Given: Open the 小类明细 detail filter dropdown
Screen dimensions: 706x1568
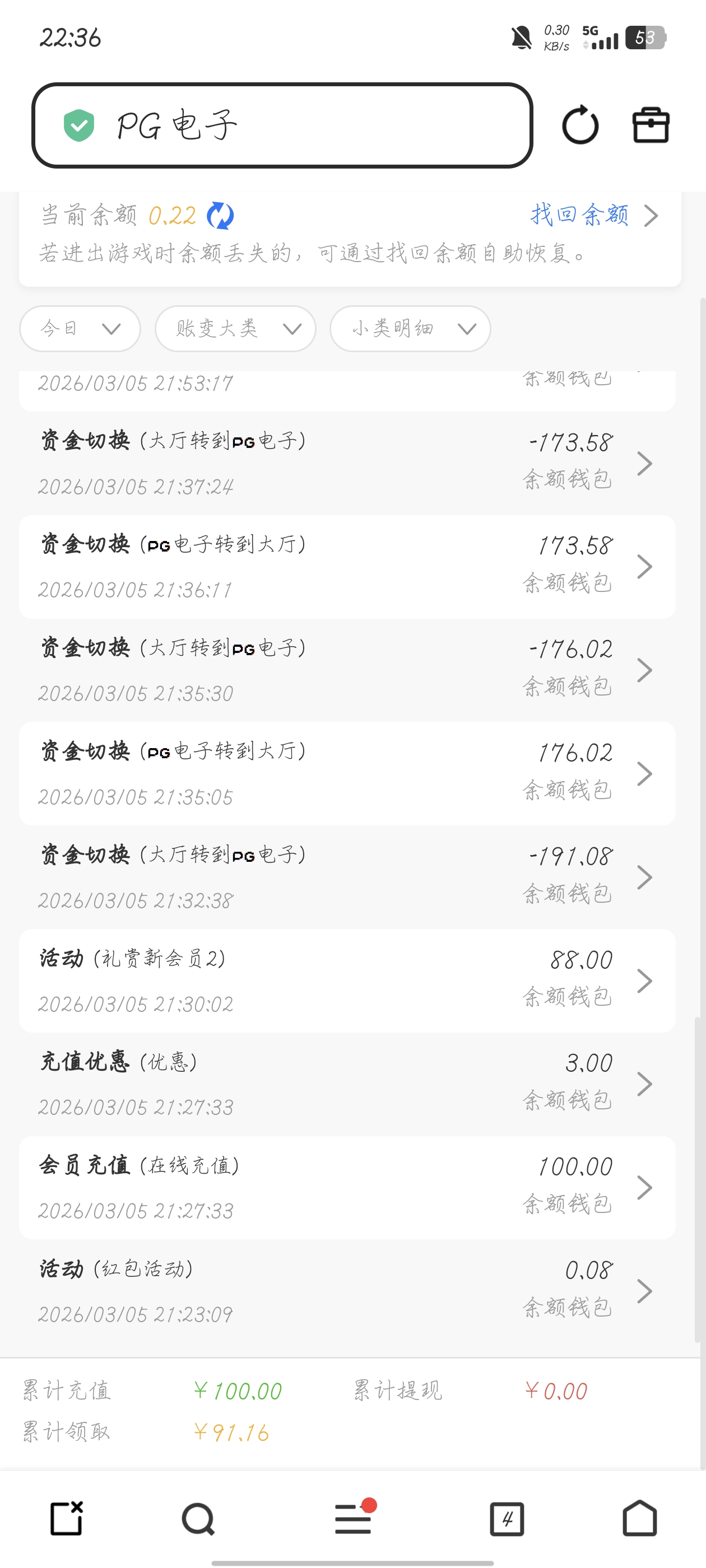Looking at the screenshot, I should [410, 329].
